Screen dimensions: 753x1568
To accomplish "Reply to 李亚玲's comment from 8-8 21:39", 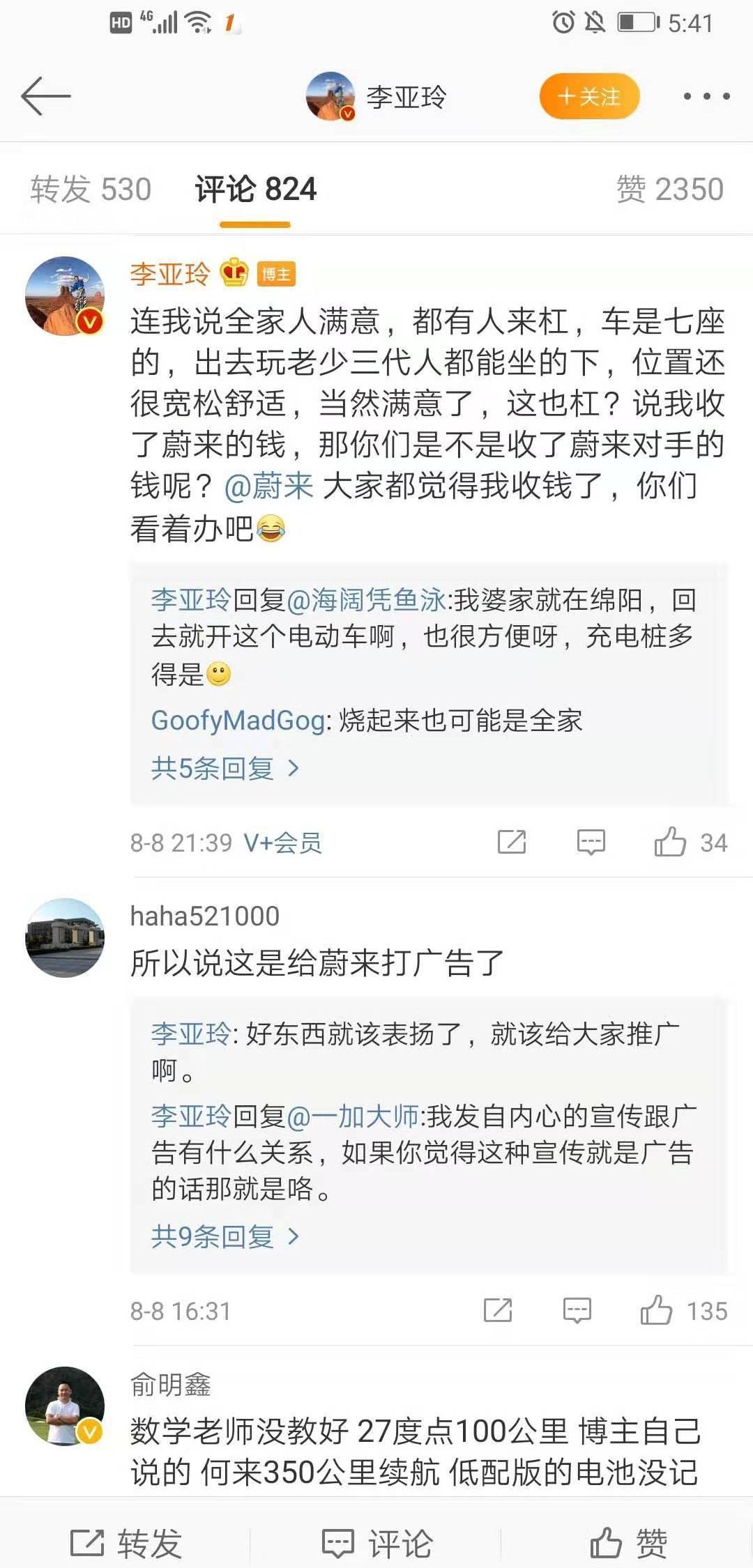I will click(591, 842).
